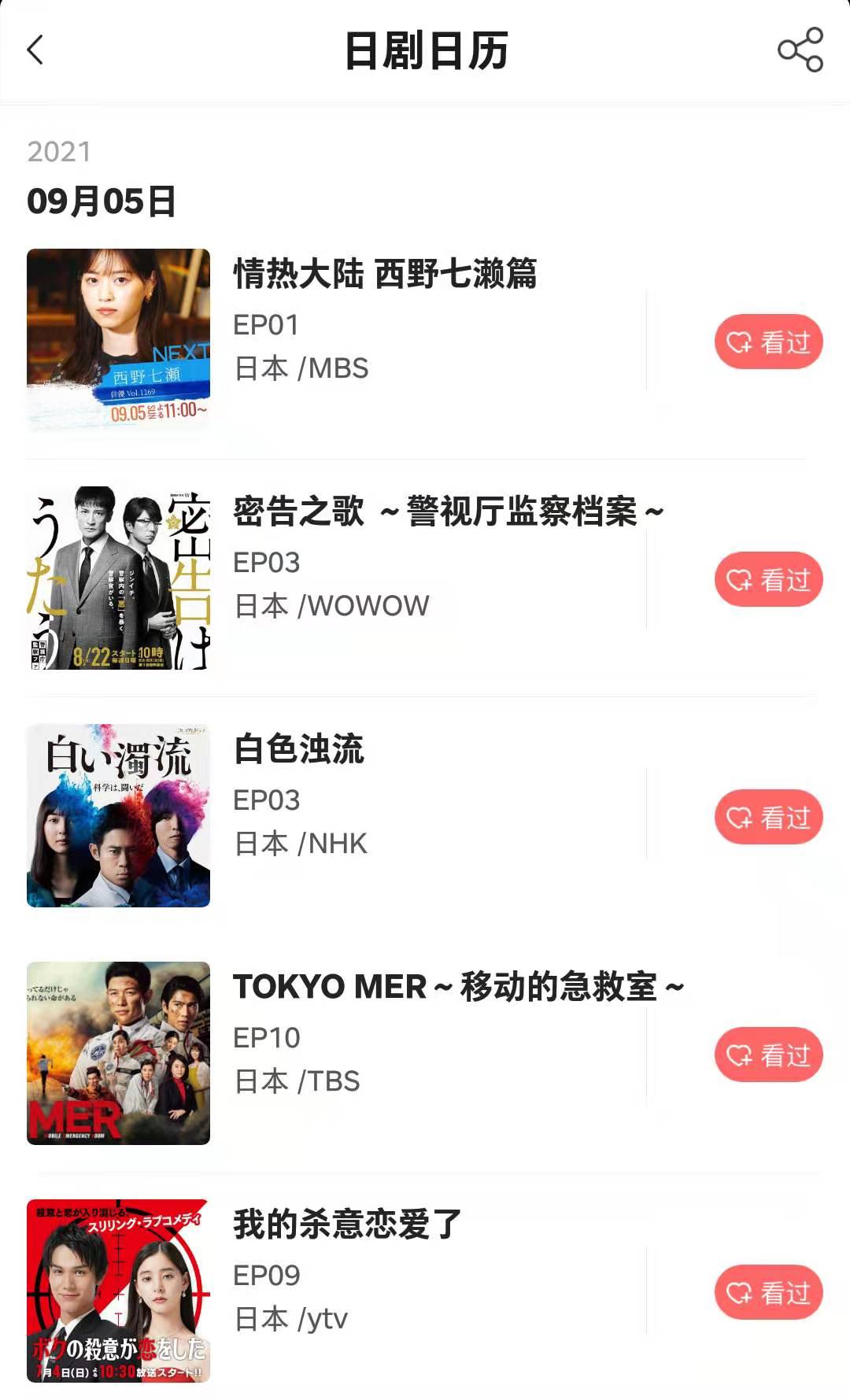Mark TOKYO MER as 看过
The height and width of the screenshot is (1400, 850).
click(768, 1055)
